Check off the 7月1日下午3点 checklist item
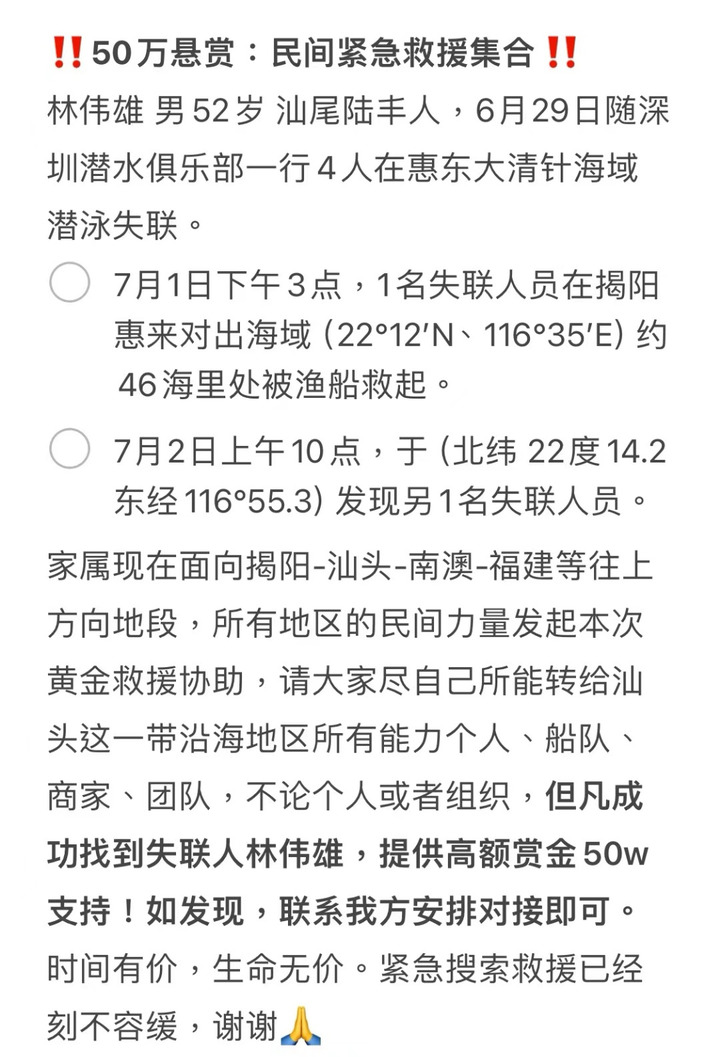The width and height of the screenshot is (720, 1057). [x=69, y=283]
